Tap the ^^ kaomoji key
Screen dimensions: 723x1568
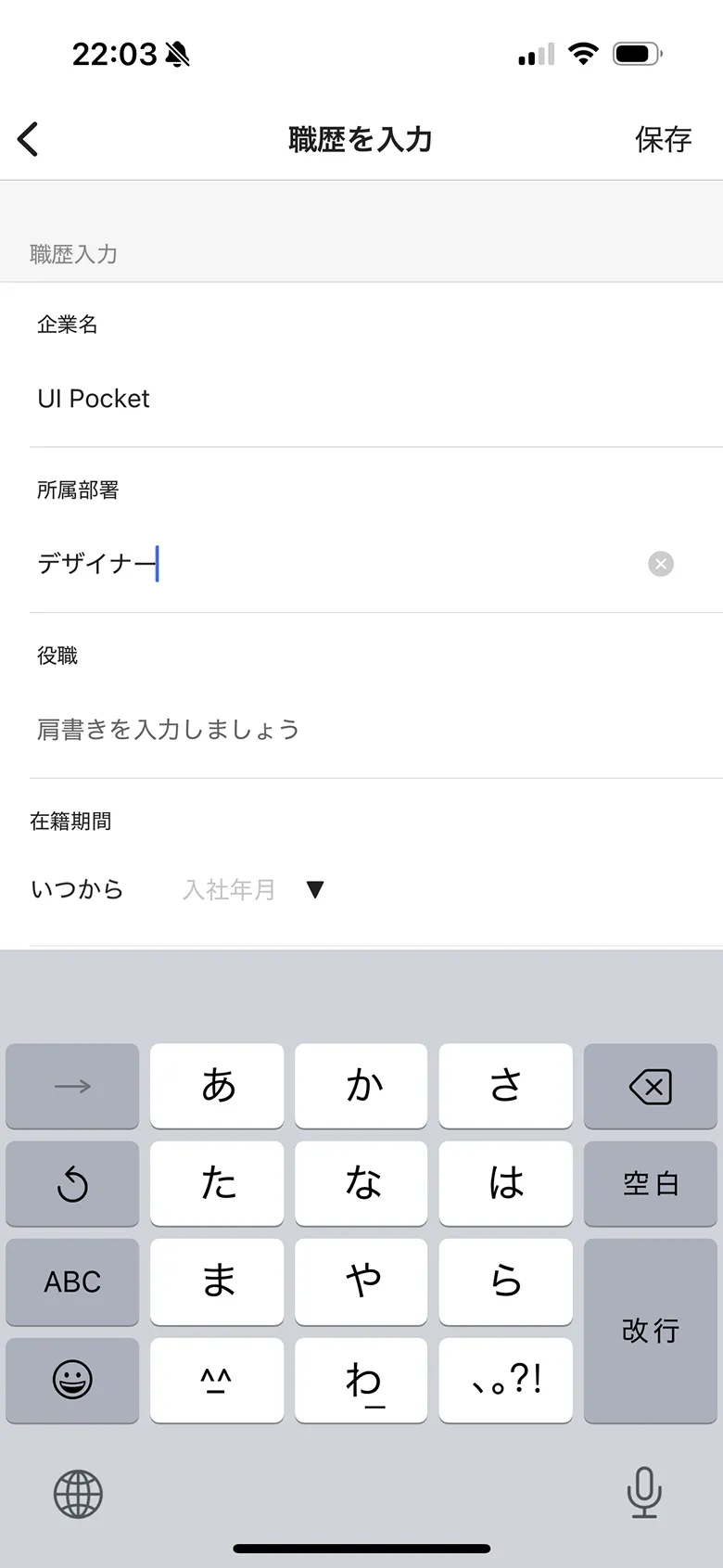(216, 1381)
